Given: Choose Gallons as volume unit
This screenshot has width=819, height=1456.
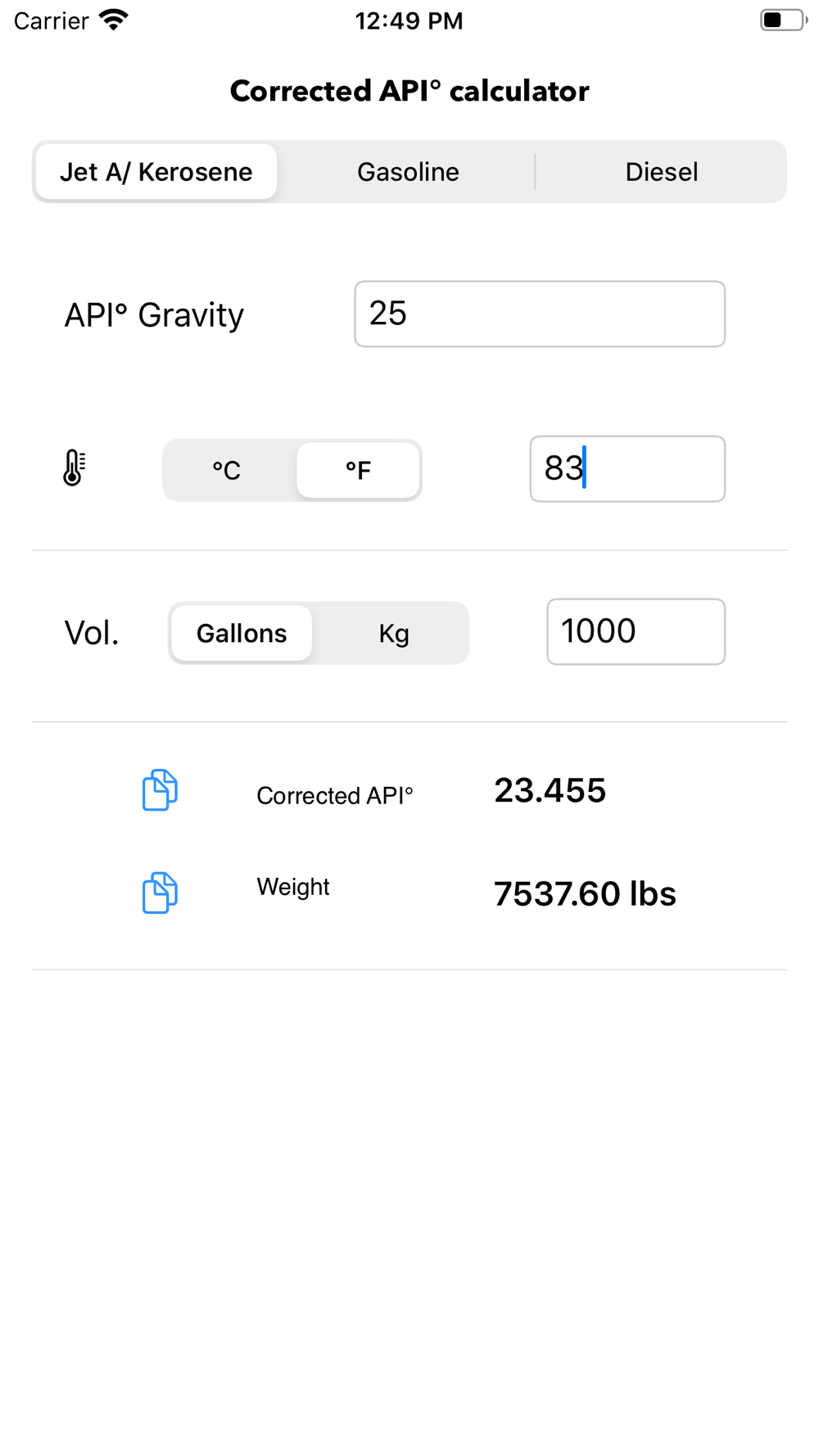Looking at the screenshot, I should (242, 633).
